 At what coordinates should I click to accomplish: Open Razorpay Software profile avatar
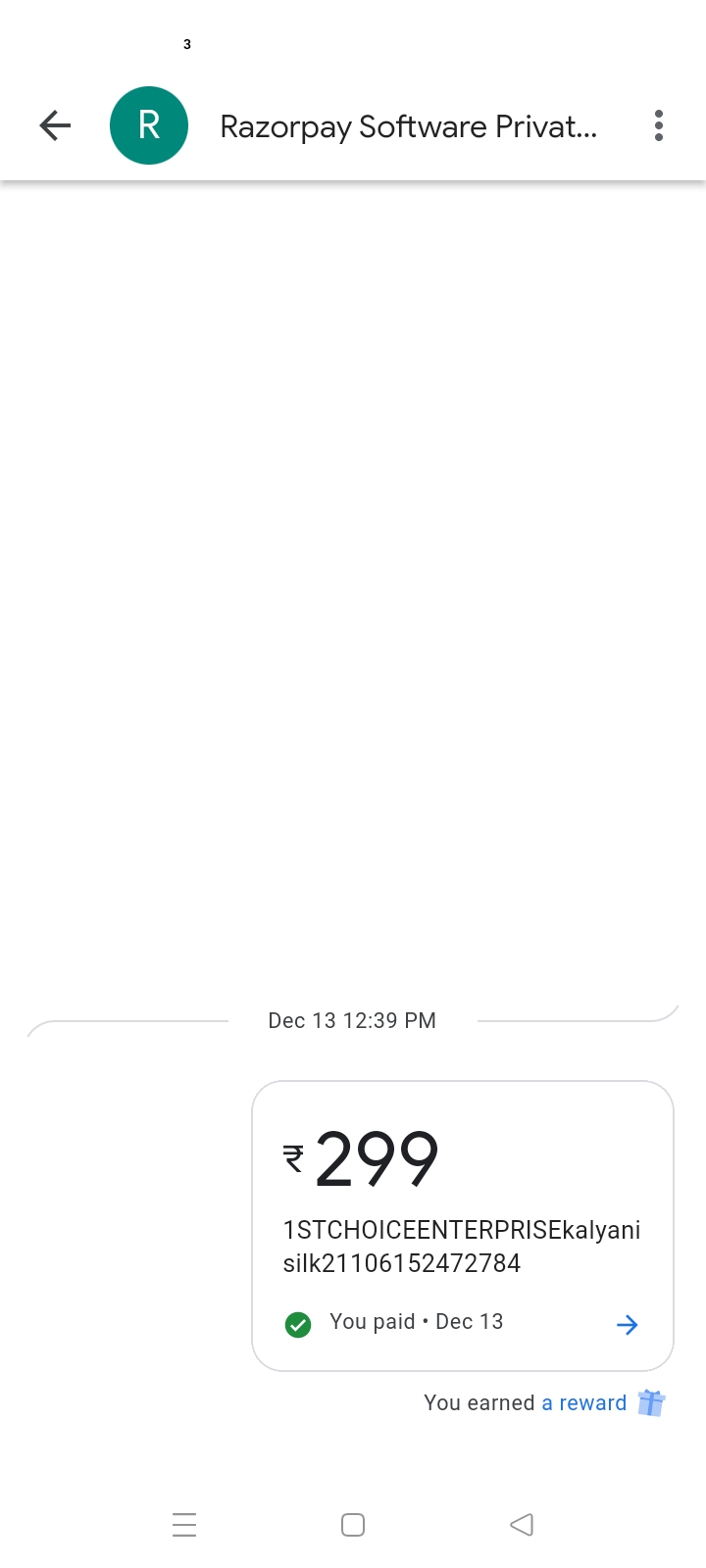(x=149, y=125)
